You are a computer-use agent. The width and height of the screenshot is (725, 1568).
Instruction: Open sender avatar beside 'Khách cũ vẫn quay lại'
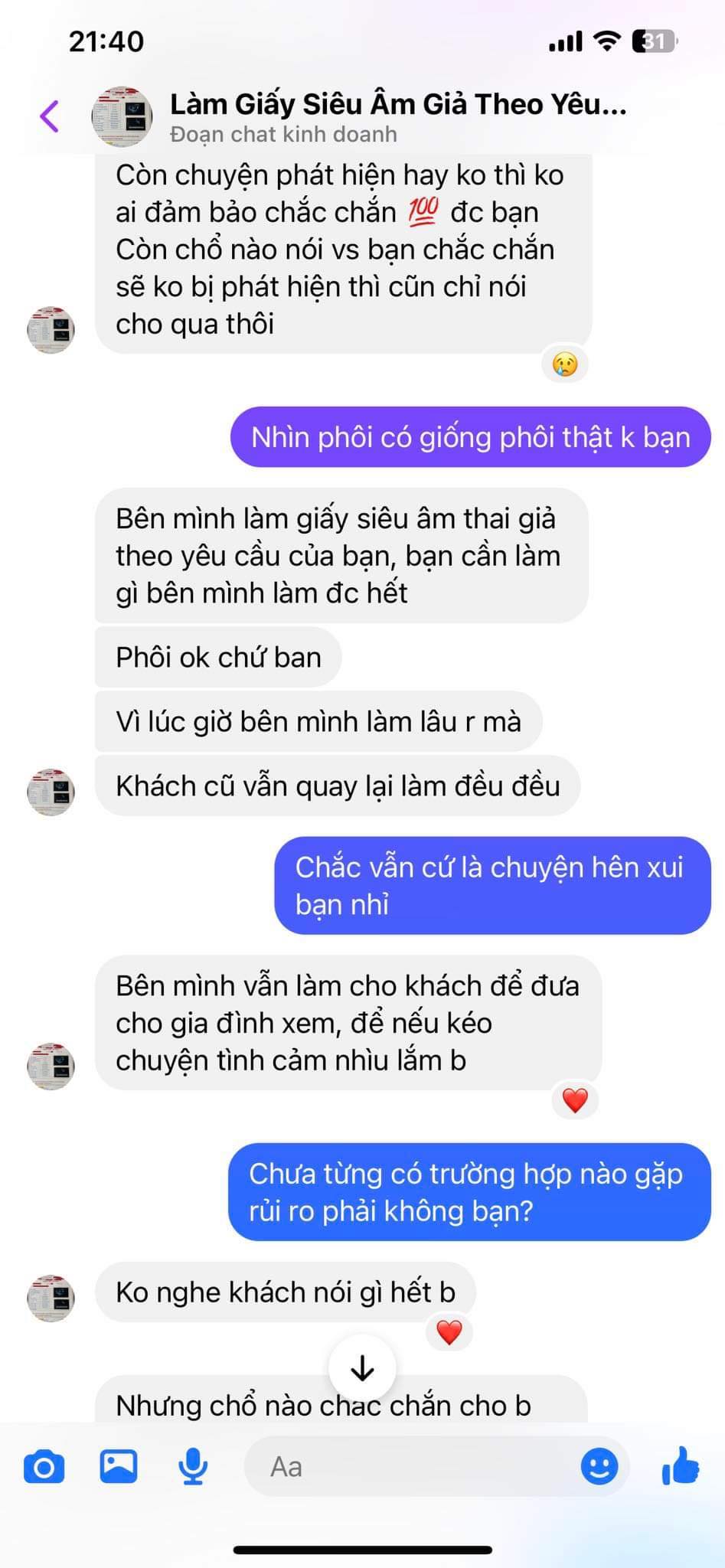[x=51, y=792]
